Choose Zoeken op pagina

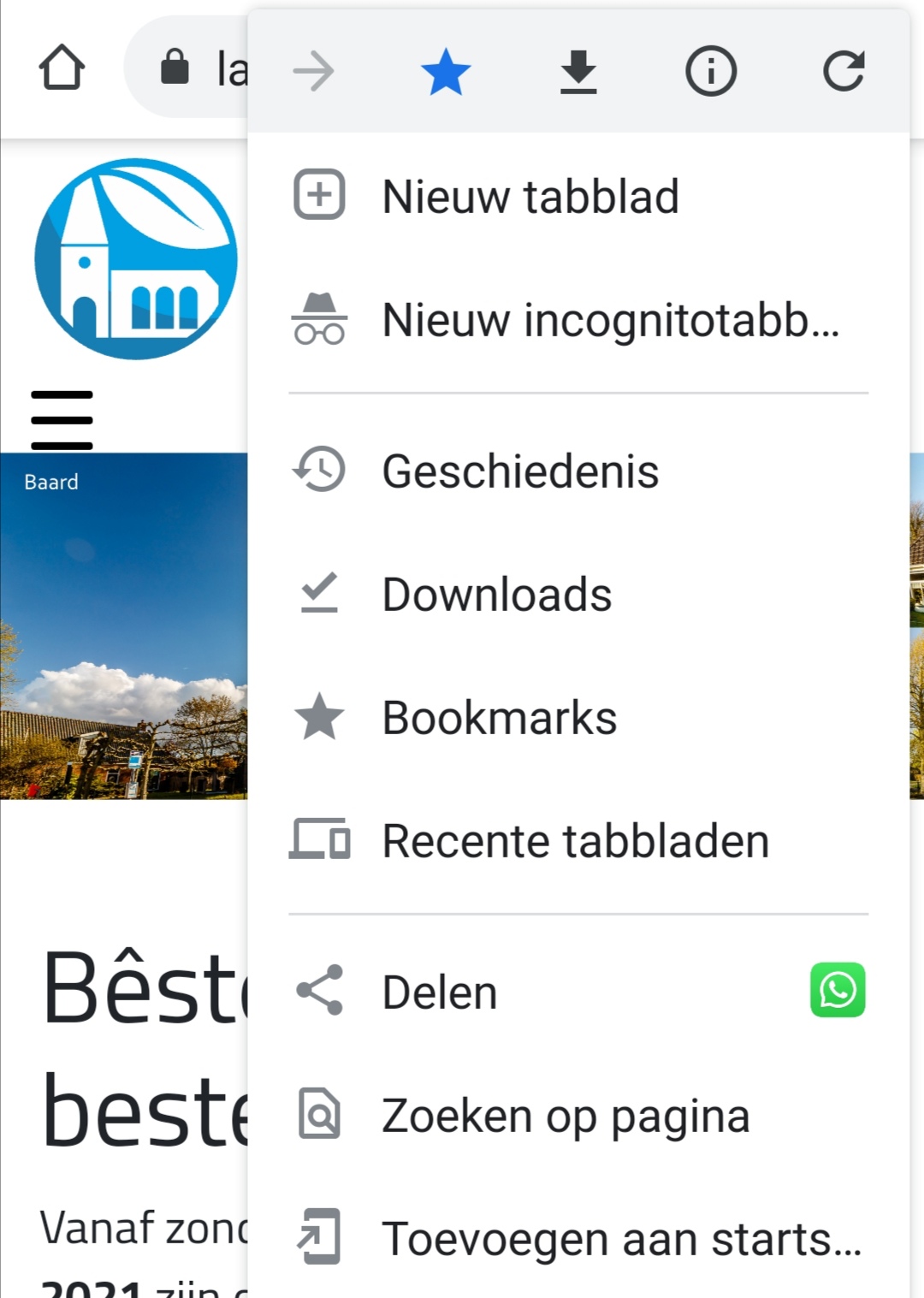tap(565, 1116)
